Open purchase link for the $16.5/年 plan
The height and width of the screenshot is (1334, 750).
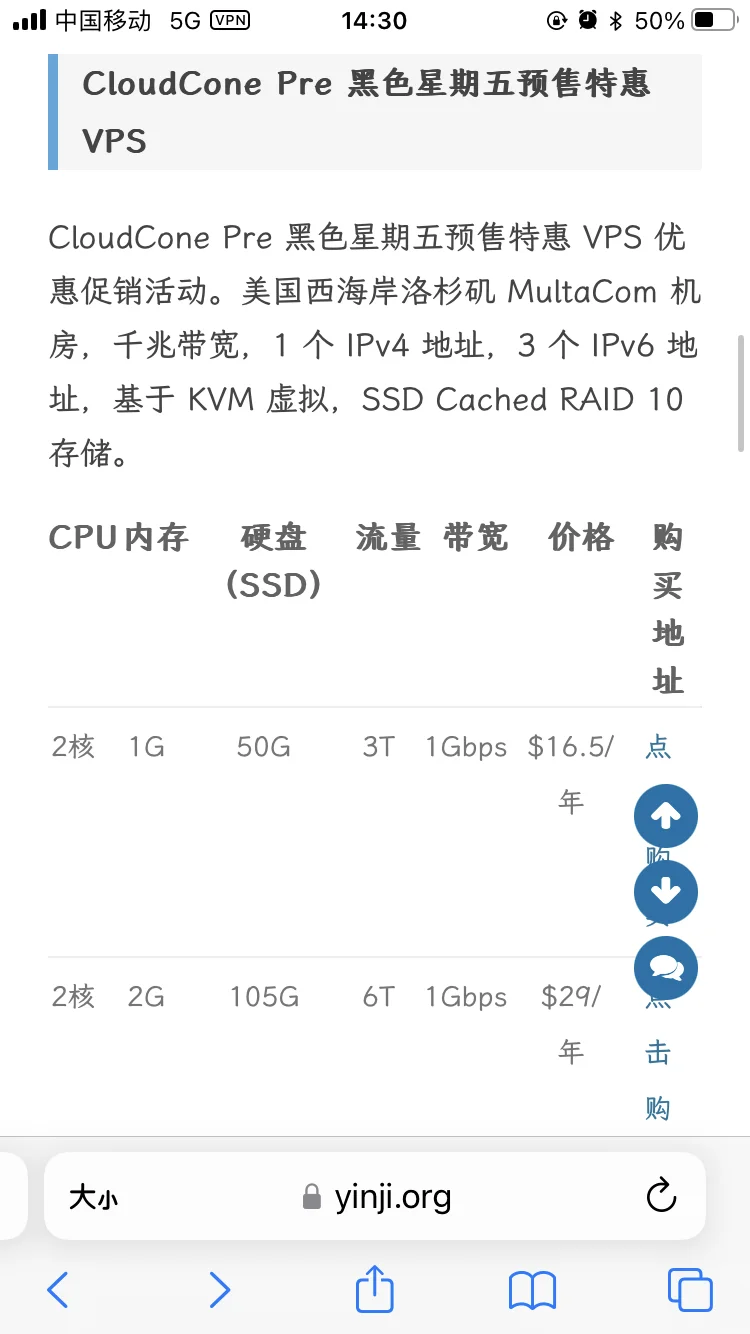658,748
